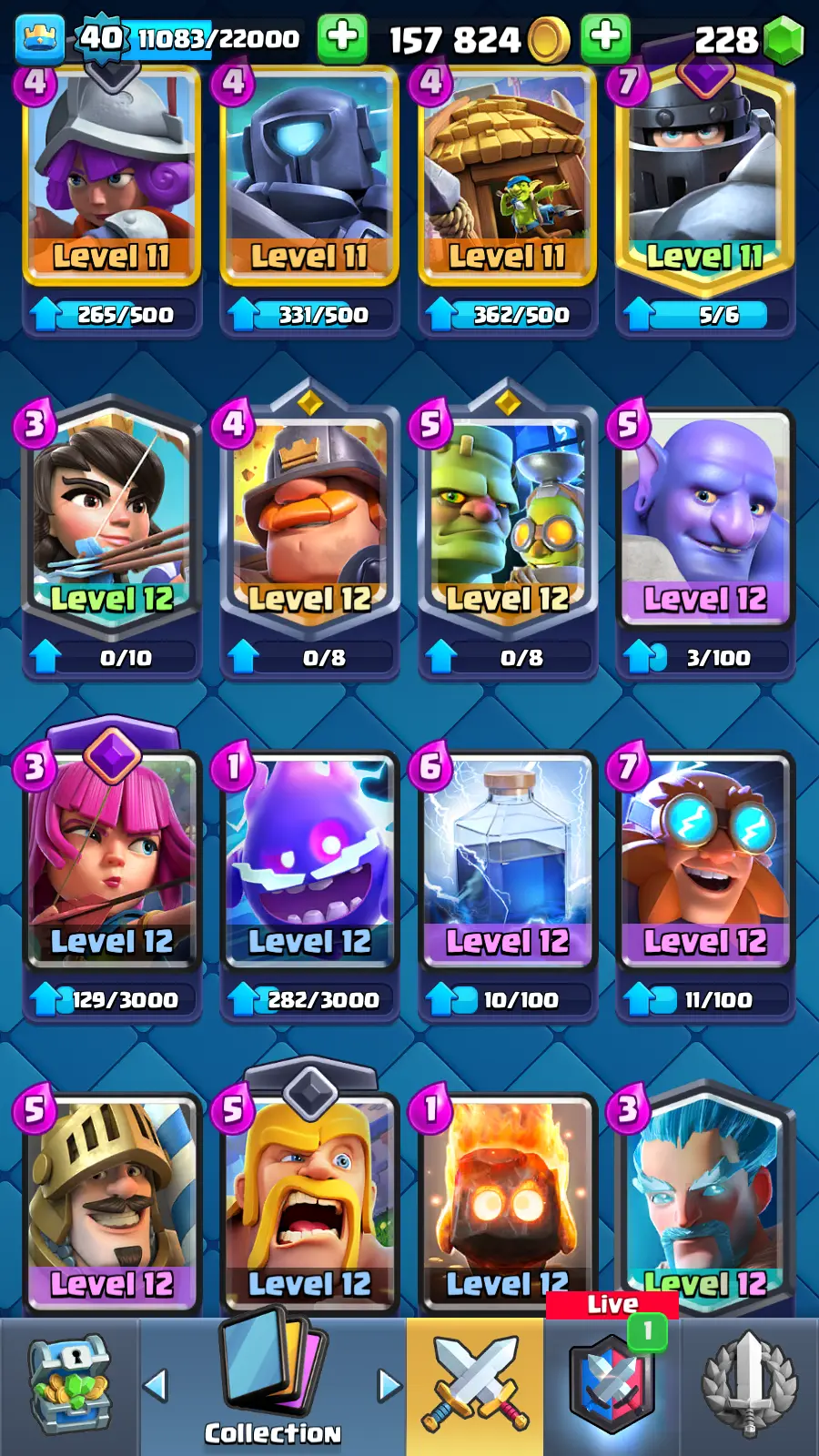819x1456 pixels.
Task: Tap the left arrow beside Collection
Action: 156,1385
